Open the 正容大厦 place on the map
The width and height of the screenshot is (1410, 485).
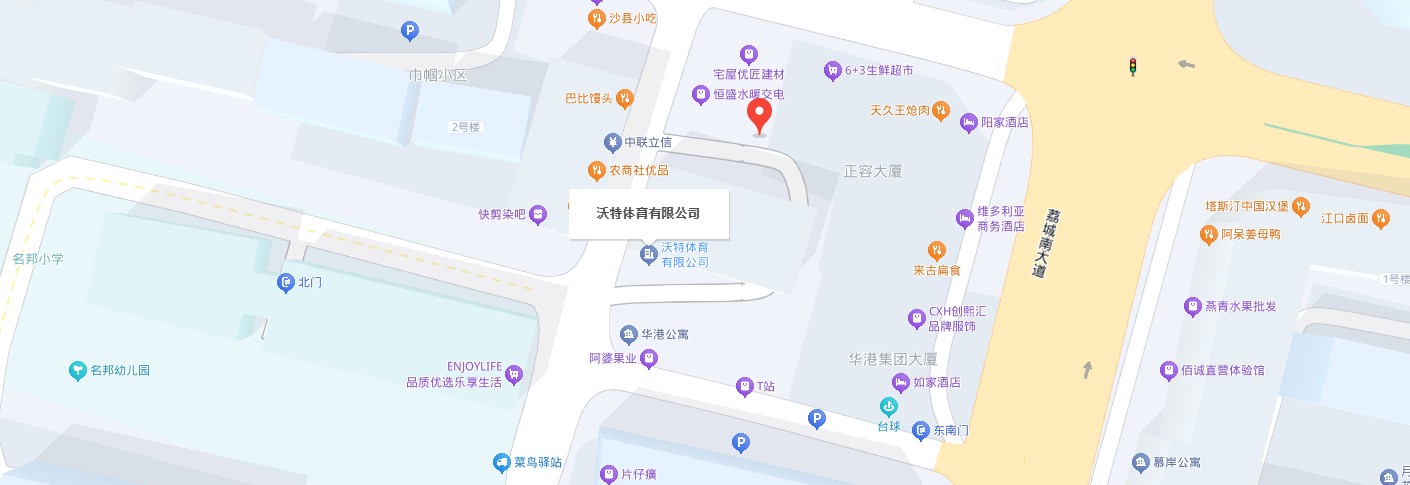[x=872, y=171]
